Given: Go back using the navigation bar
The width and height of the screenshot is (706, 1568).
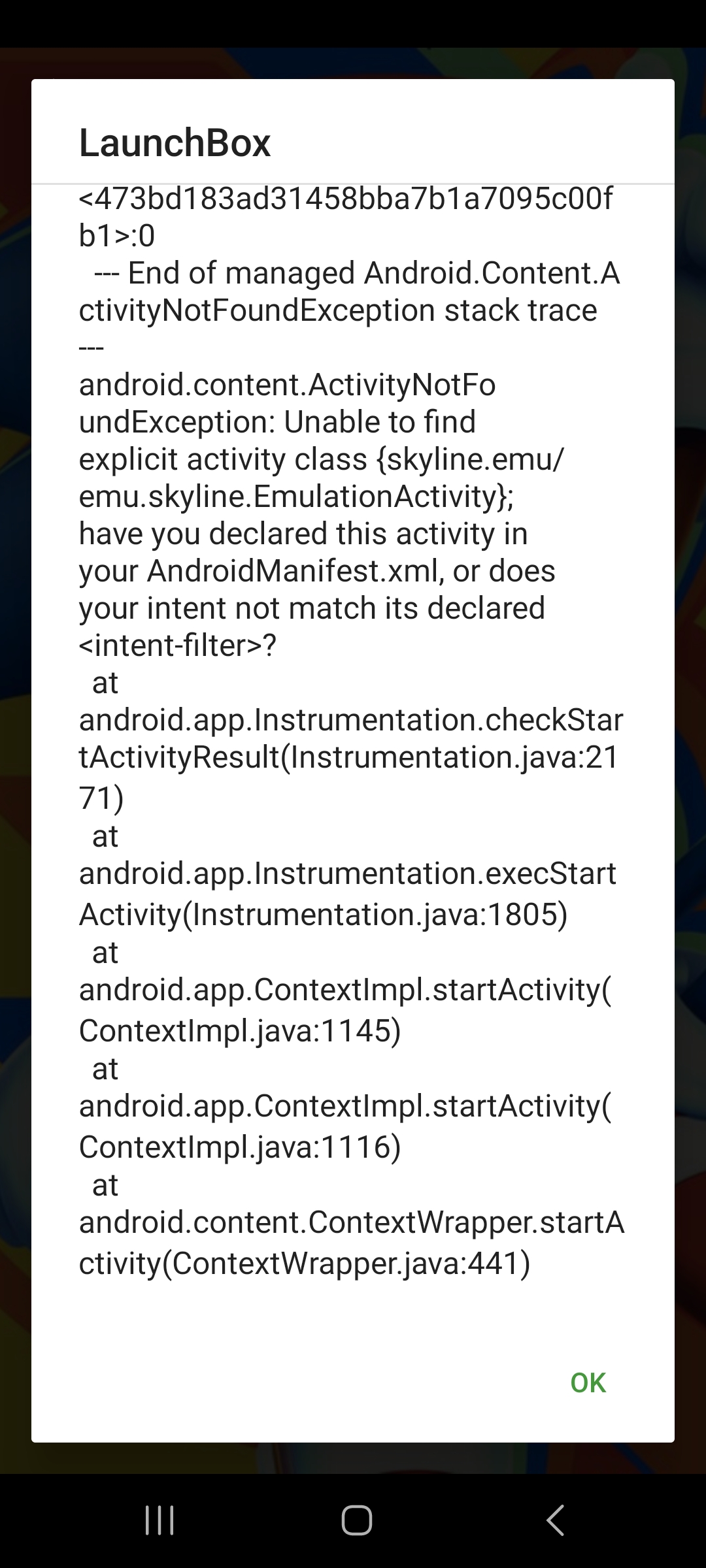Looking at the screenshot, I should pos(555,1520).
